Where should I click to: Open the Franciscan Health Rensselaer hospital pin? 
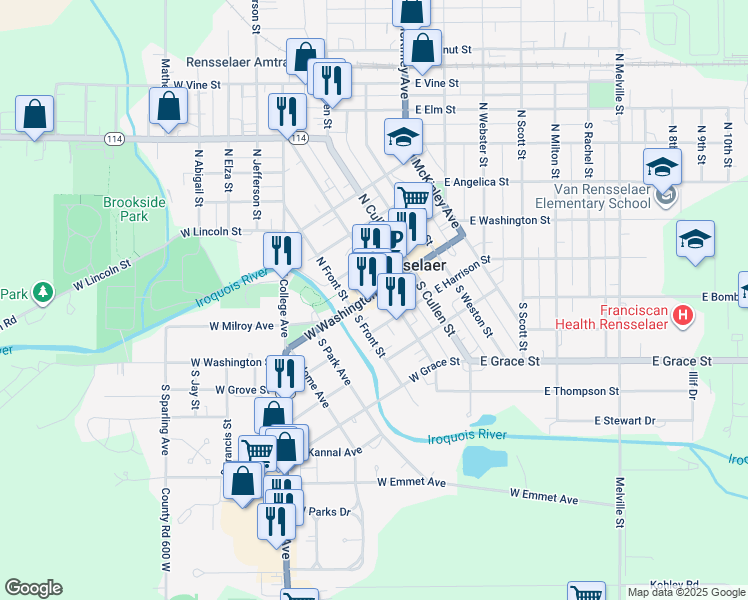[683, 316]
